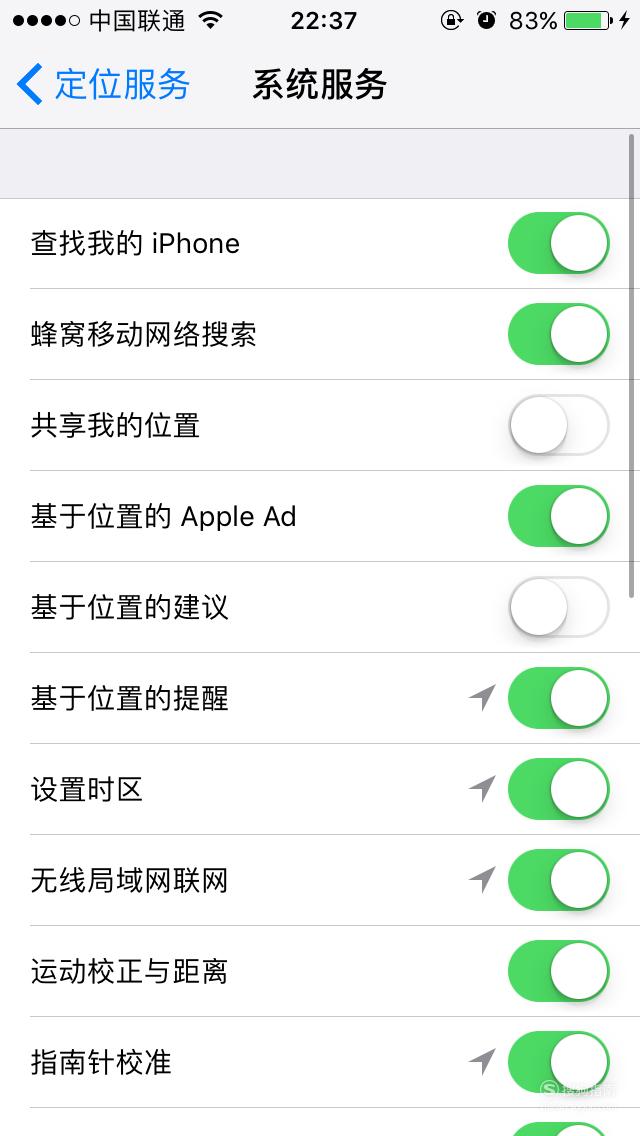Turn off 无线局域网联网 switch
This screenshot has height=1136, width=640.
coord(558,880)
